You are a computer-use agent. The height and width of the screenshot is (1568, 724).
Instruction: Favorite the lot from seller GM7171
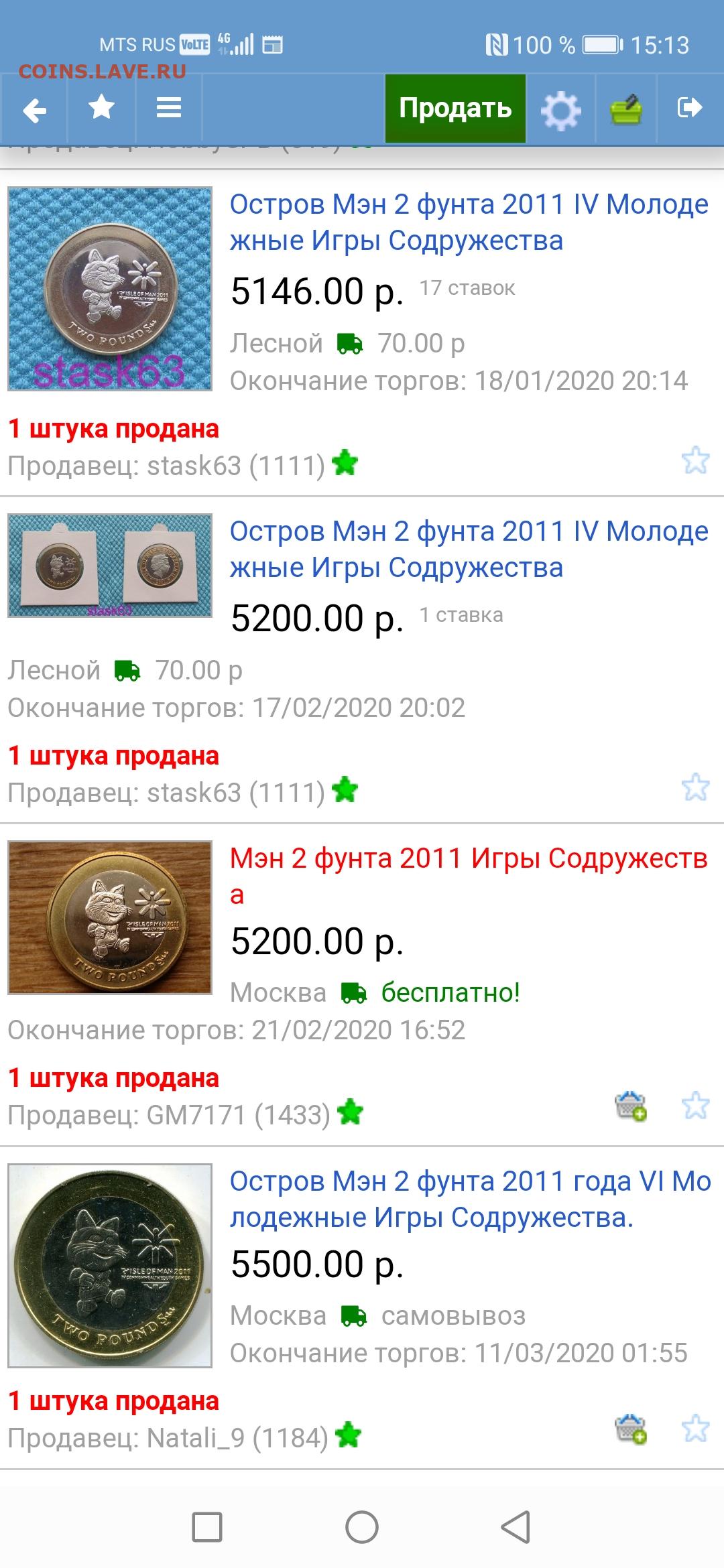coord(695,1106)
